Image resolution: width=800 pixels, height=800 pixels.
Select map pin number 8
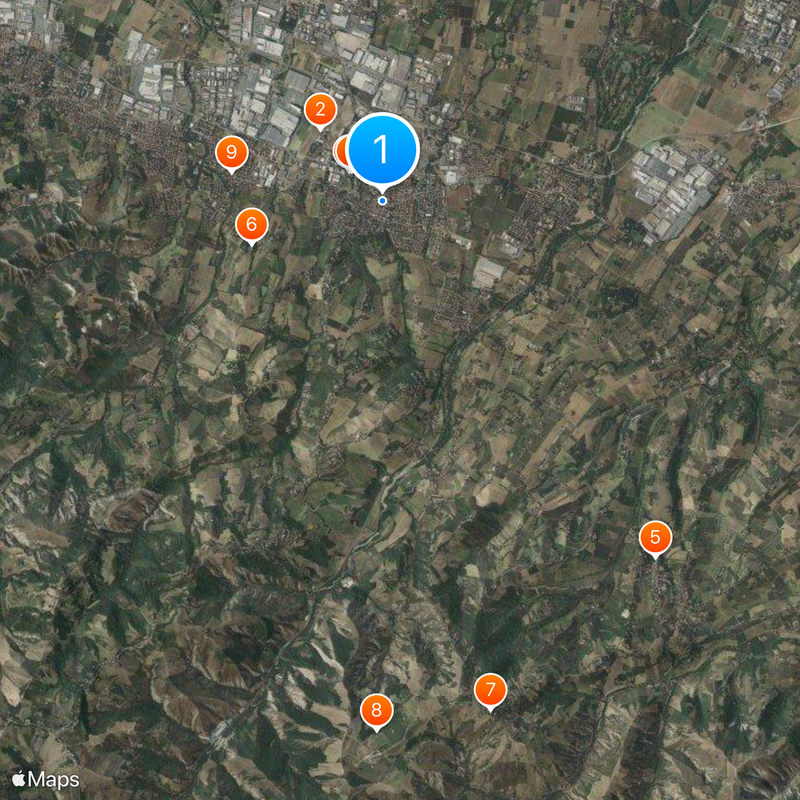coord(376,711)
